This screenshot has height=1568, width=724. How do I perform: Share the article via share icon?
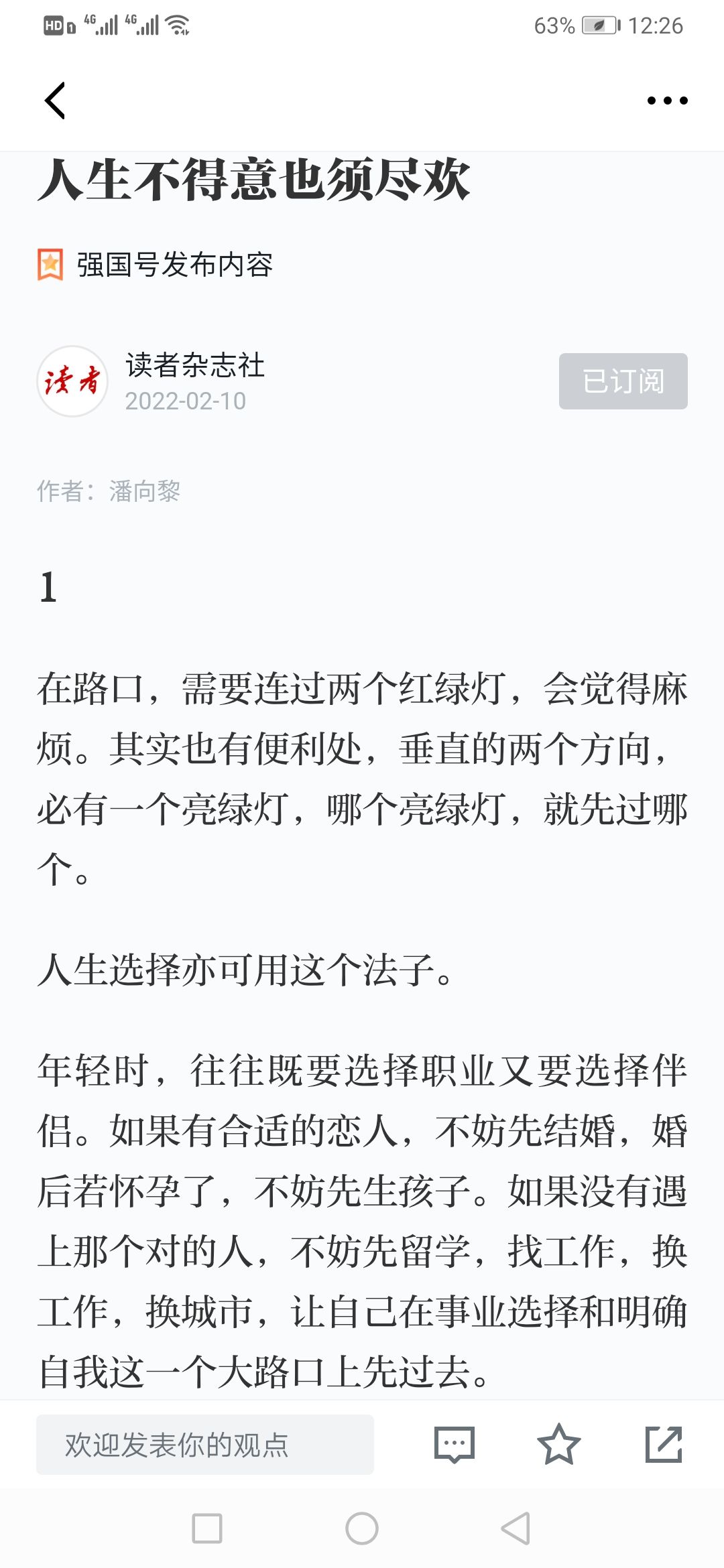(x=664, y=1444)
